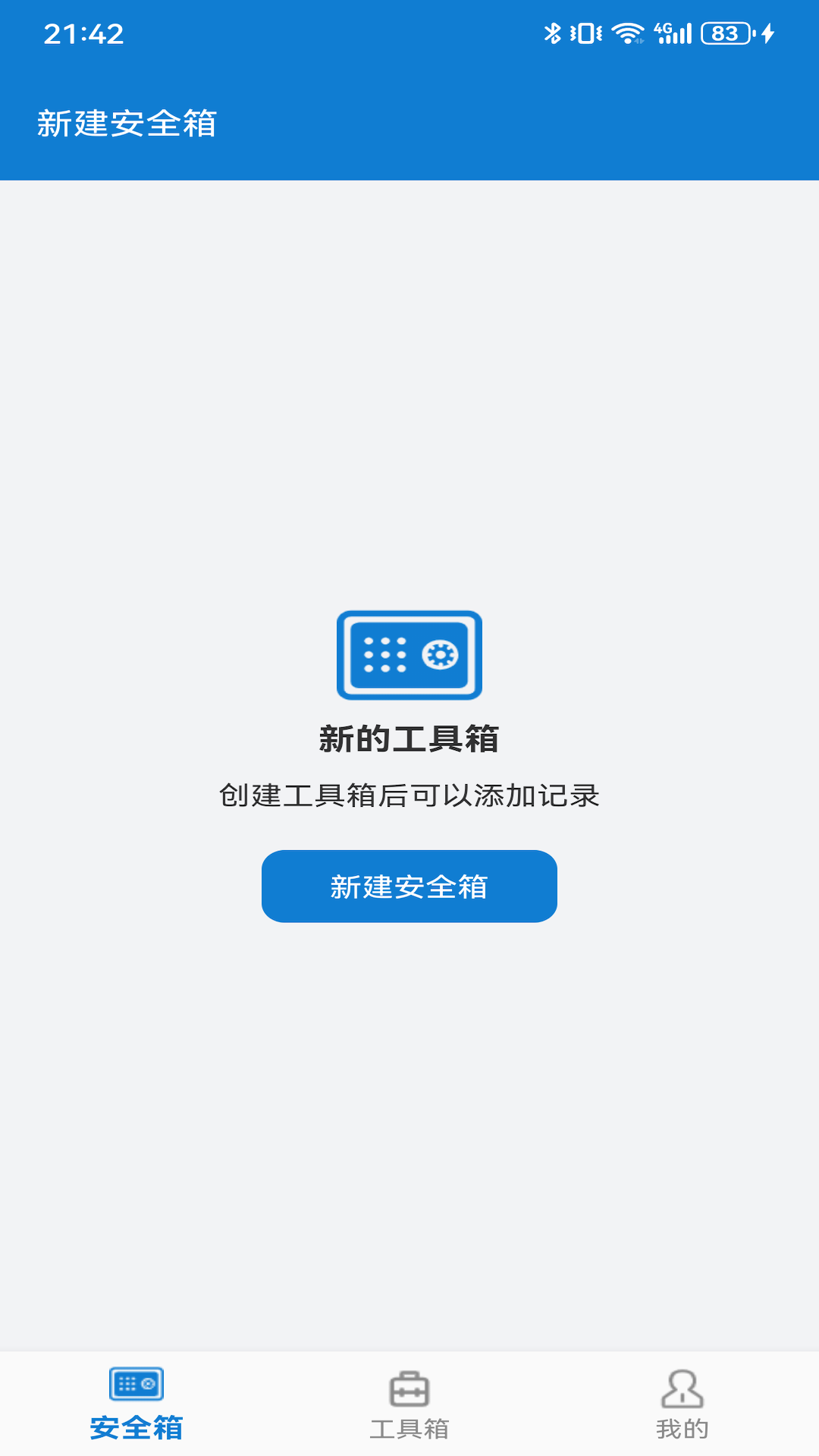The width and height of the screenshot is (819, 1456).
Task: Tap the 新建安全箱 button
Action: pyautogui.click(x=409, y=886)
